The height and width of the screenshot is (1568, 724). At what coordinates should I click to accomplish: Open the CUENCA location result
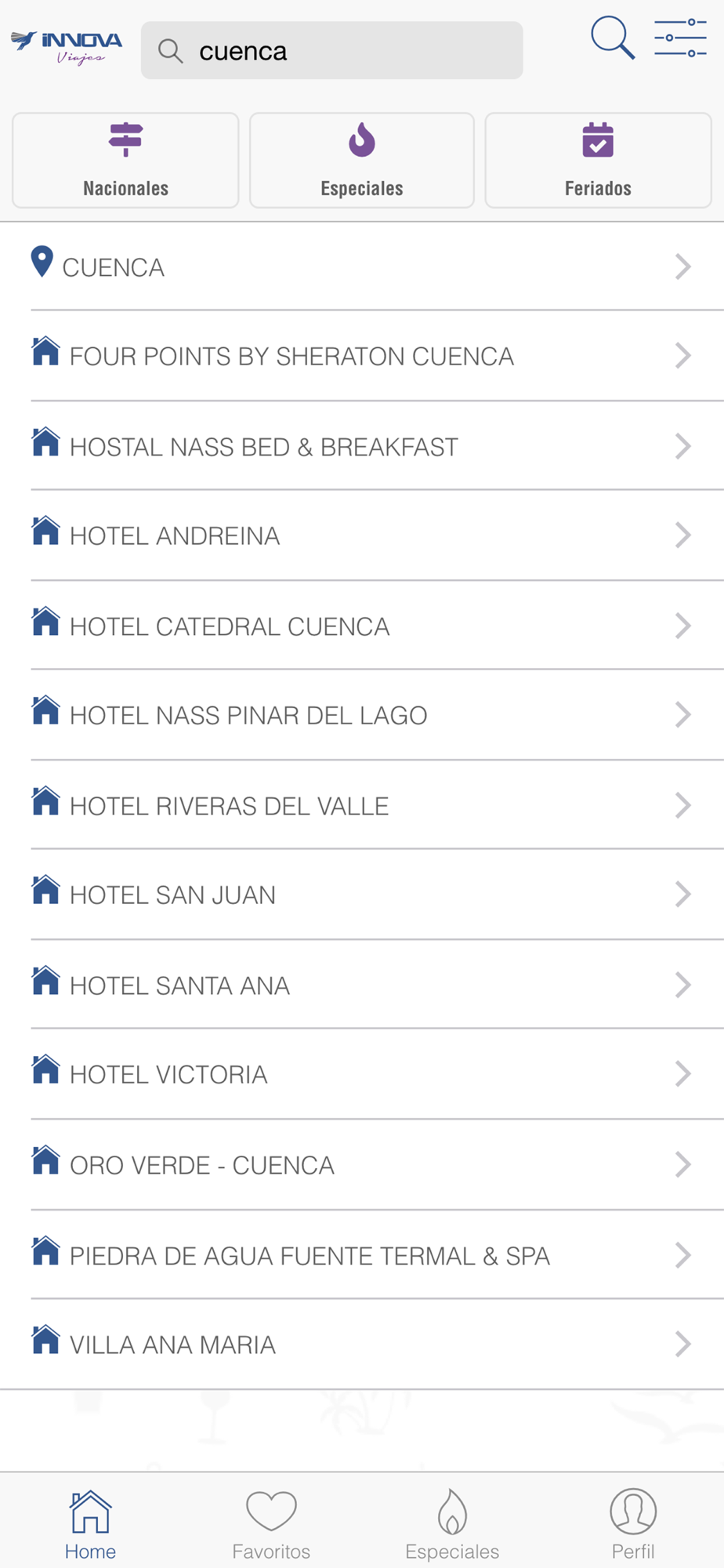click(362, 267)
